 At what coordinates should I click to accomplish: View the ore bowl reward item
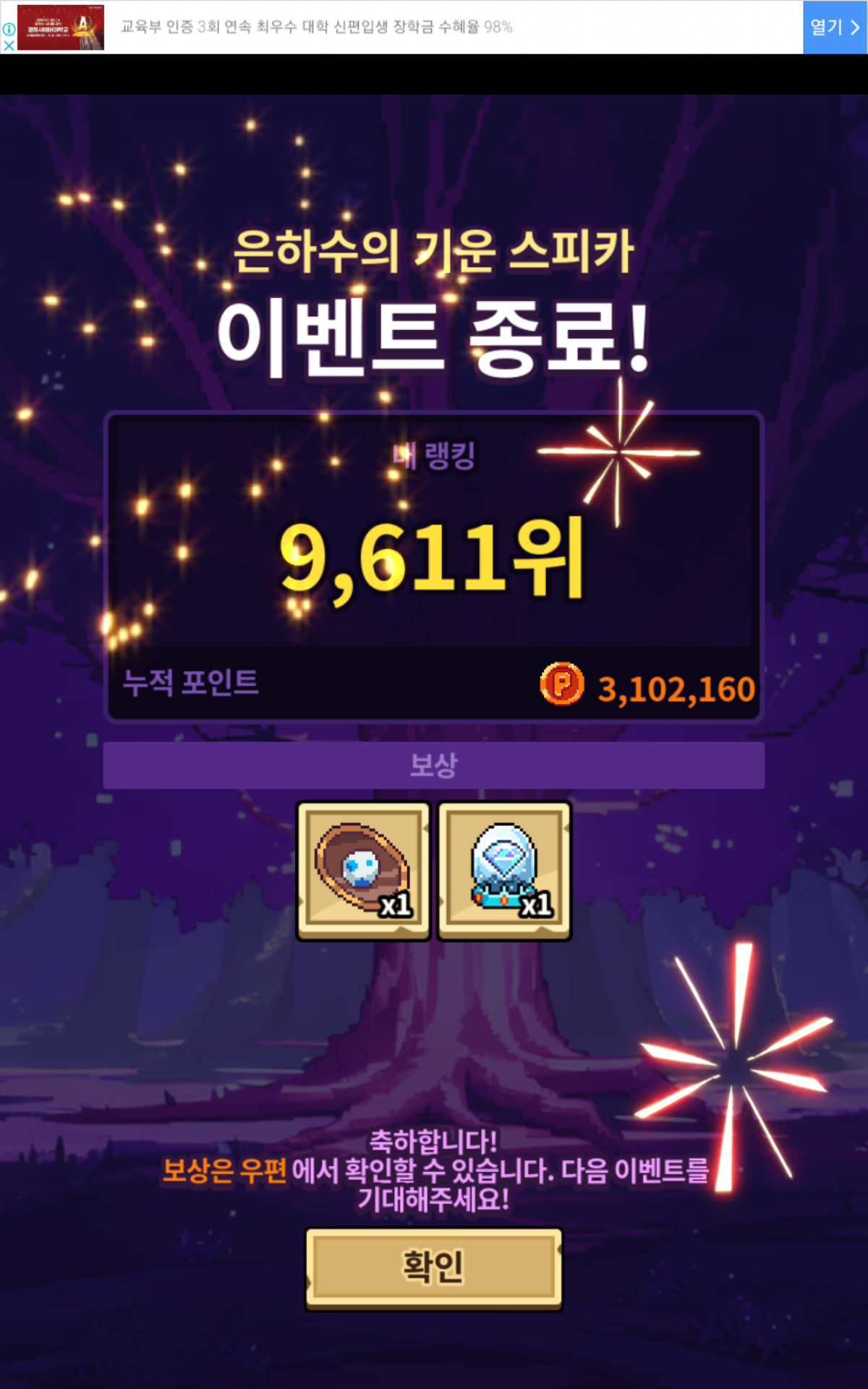click(364, 871)
